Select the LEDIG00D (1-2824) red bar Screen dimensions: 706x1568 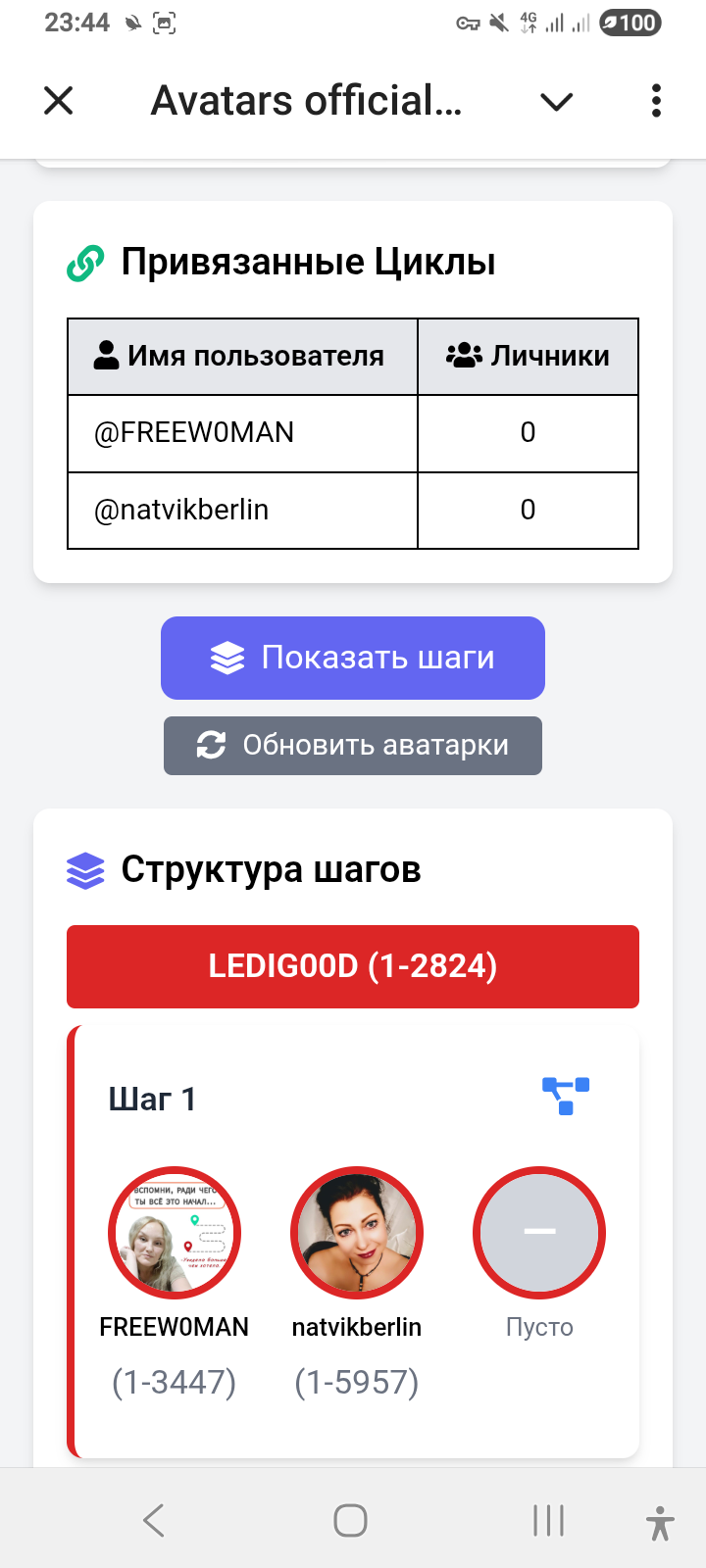353,966
